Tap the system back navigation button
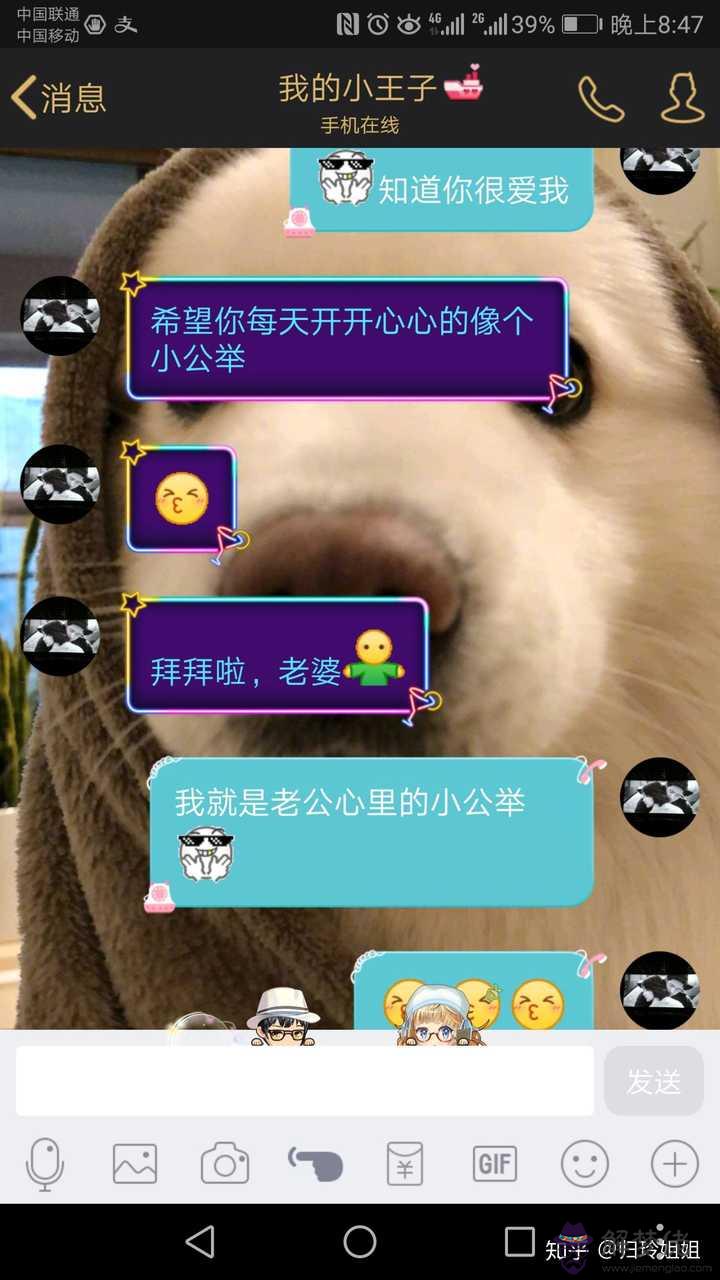This screenshot has width=720, height=1280. tap(200, 1242)
